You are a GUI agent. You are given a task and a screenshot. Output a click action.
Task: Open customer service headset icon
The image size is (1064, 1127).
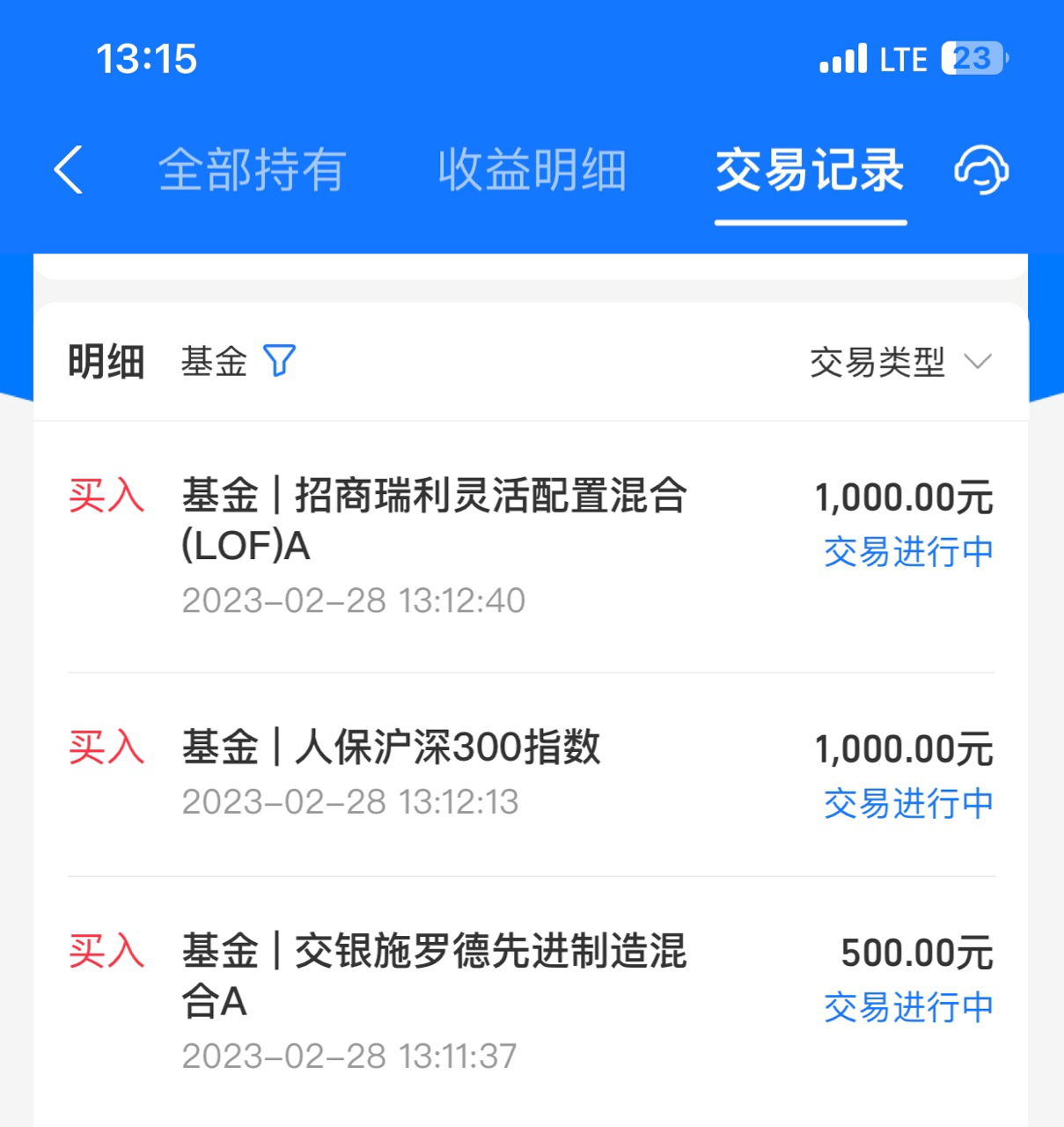click(x=981, y=170)
